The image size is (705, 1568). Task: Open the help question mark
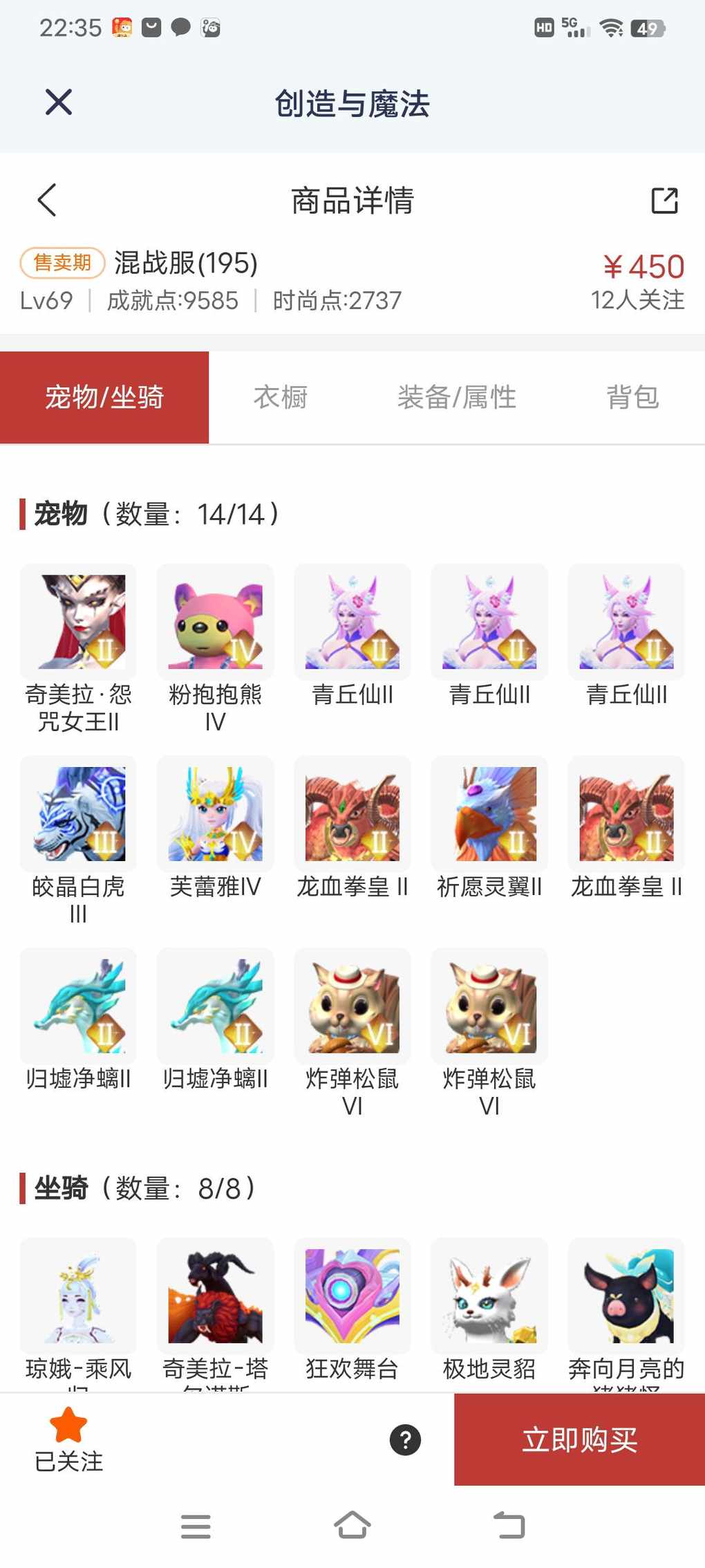tap(405, 1440)
